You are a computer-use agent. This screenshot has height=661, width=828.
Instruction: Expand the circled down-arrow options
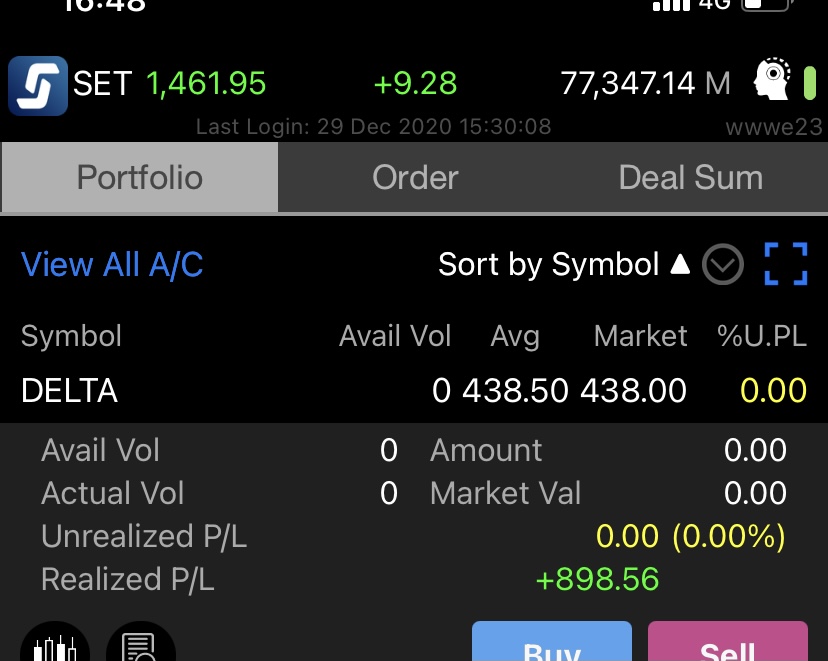(722, 266)
